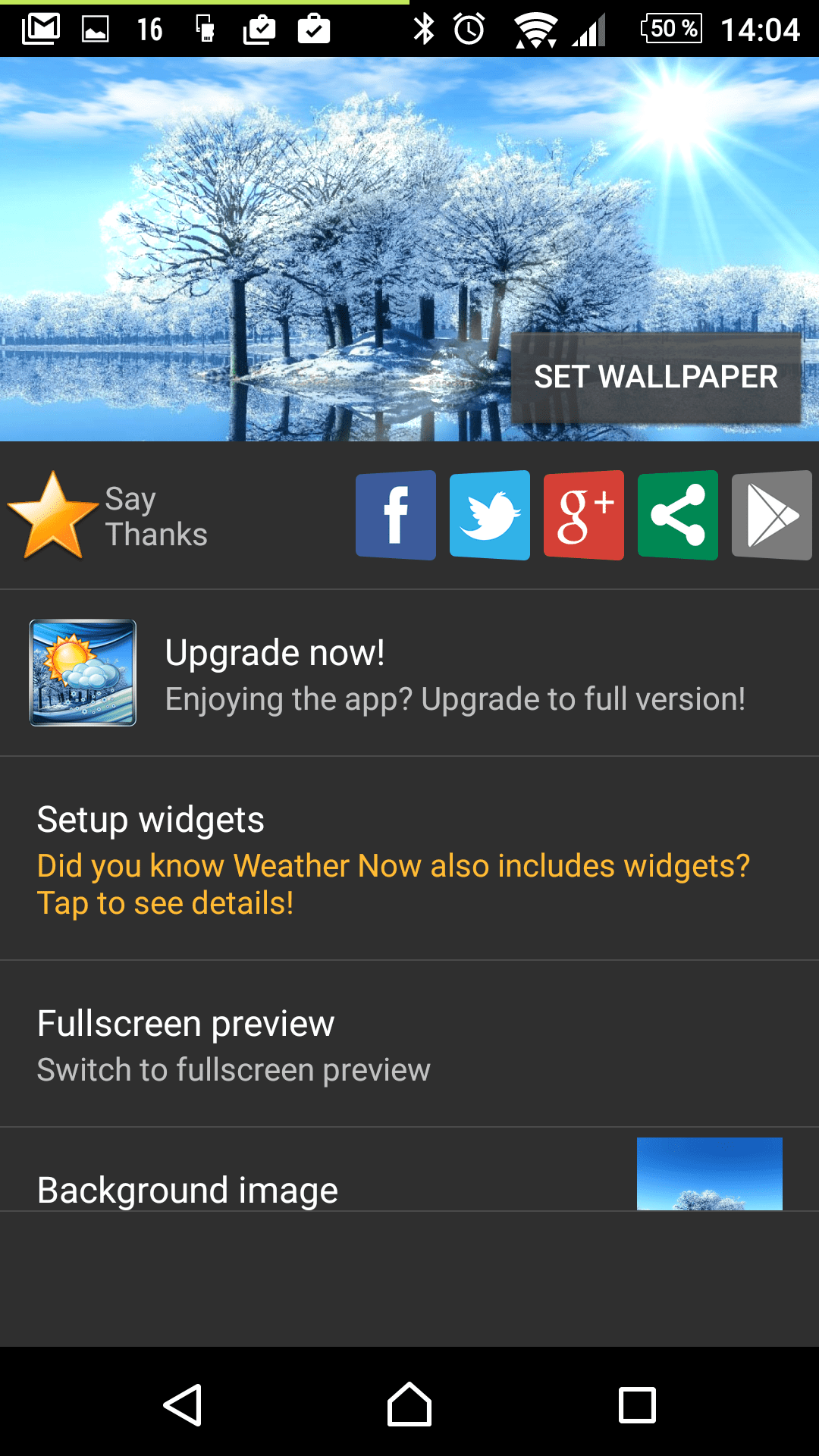Go back using the navigation bar
Screen dimensions: 819x1456
(x=183, y=1404)
